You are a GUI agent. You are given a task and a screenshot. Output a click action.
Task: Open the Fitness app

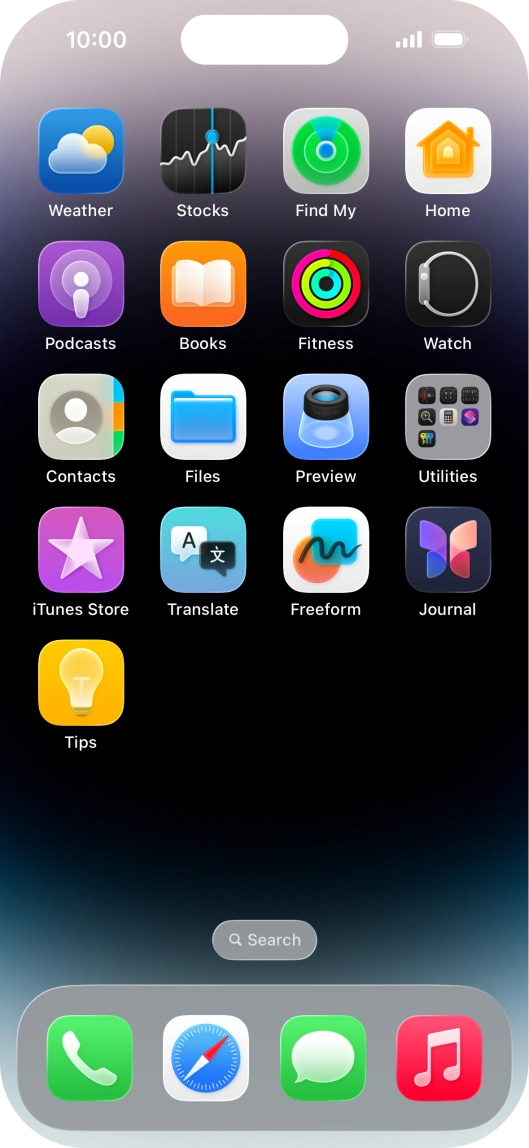tap(326, 284)
